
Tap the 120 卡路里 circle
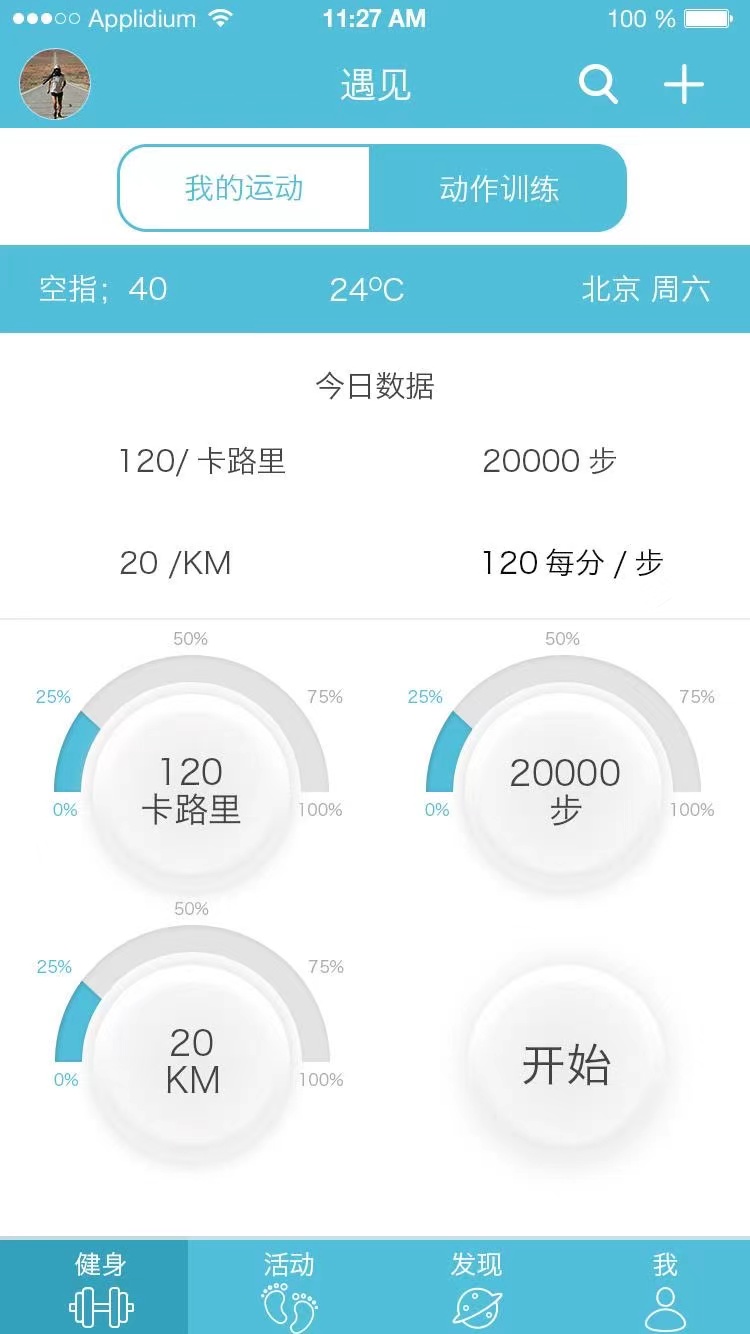click(191, 790)
